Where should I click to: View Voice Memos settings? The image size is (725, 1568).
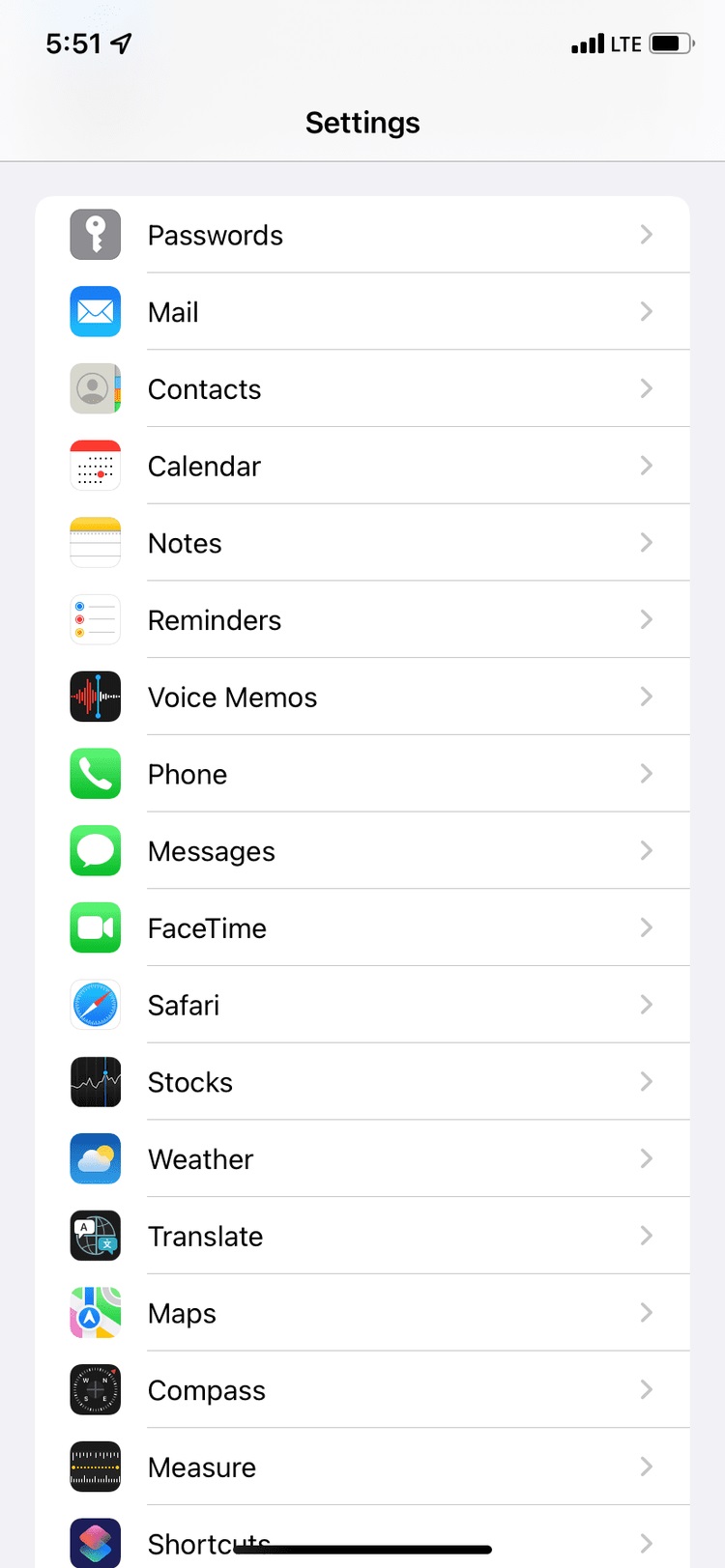362,698
